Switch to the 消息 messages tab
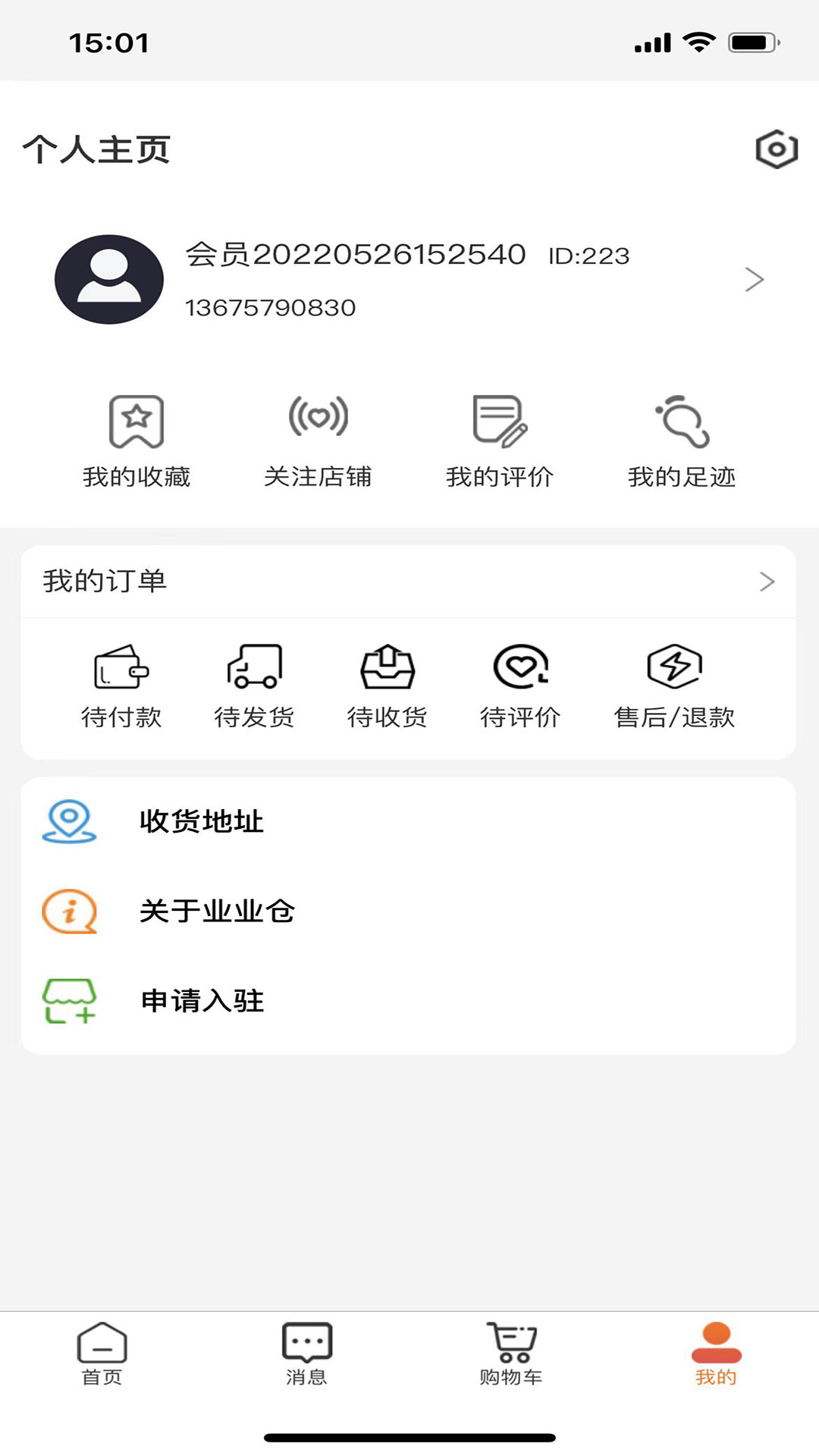 [x=306, y=1354]
